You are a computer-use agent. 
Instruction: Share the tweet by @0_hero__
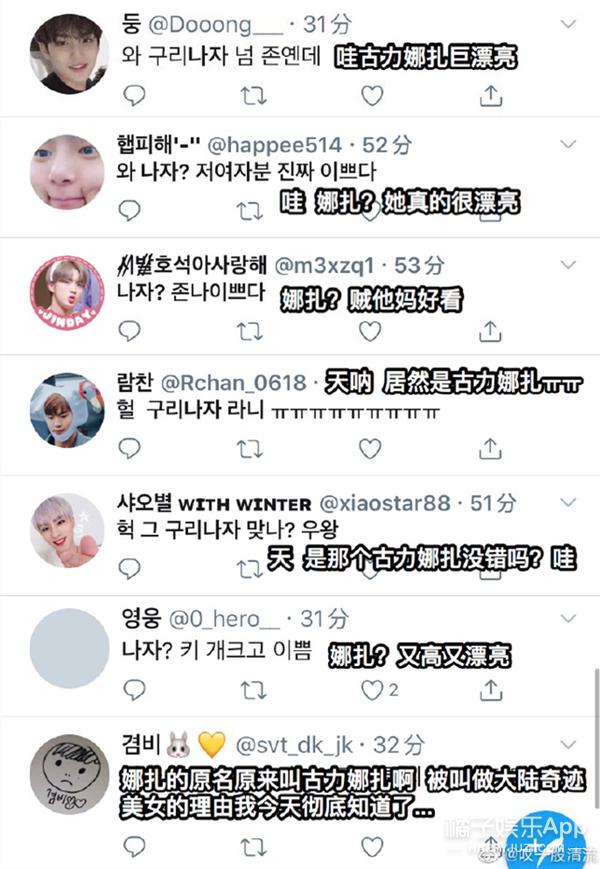[x=491, y=689]
